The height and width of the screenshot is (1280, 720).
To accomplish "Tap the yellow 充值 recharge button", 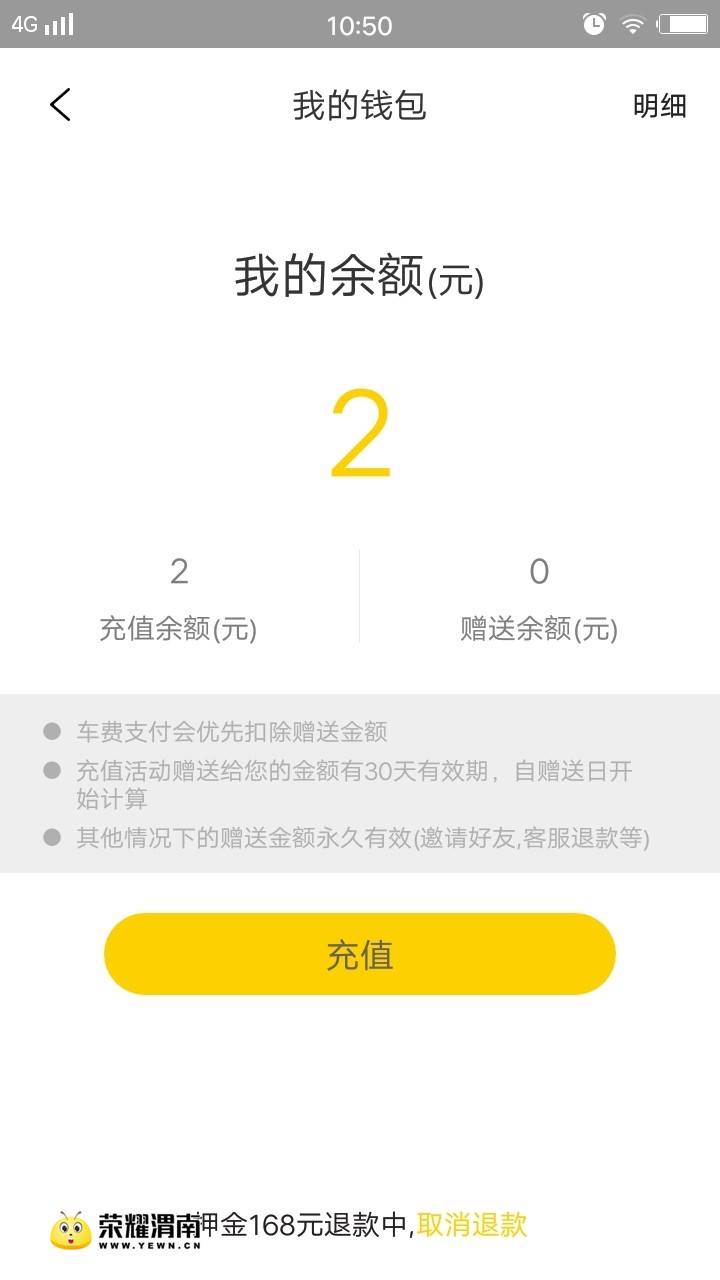I will [360, 954].
